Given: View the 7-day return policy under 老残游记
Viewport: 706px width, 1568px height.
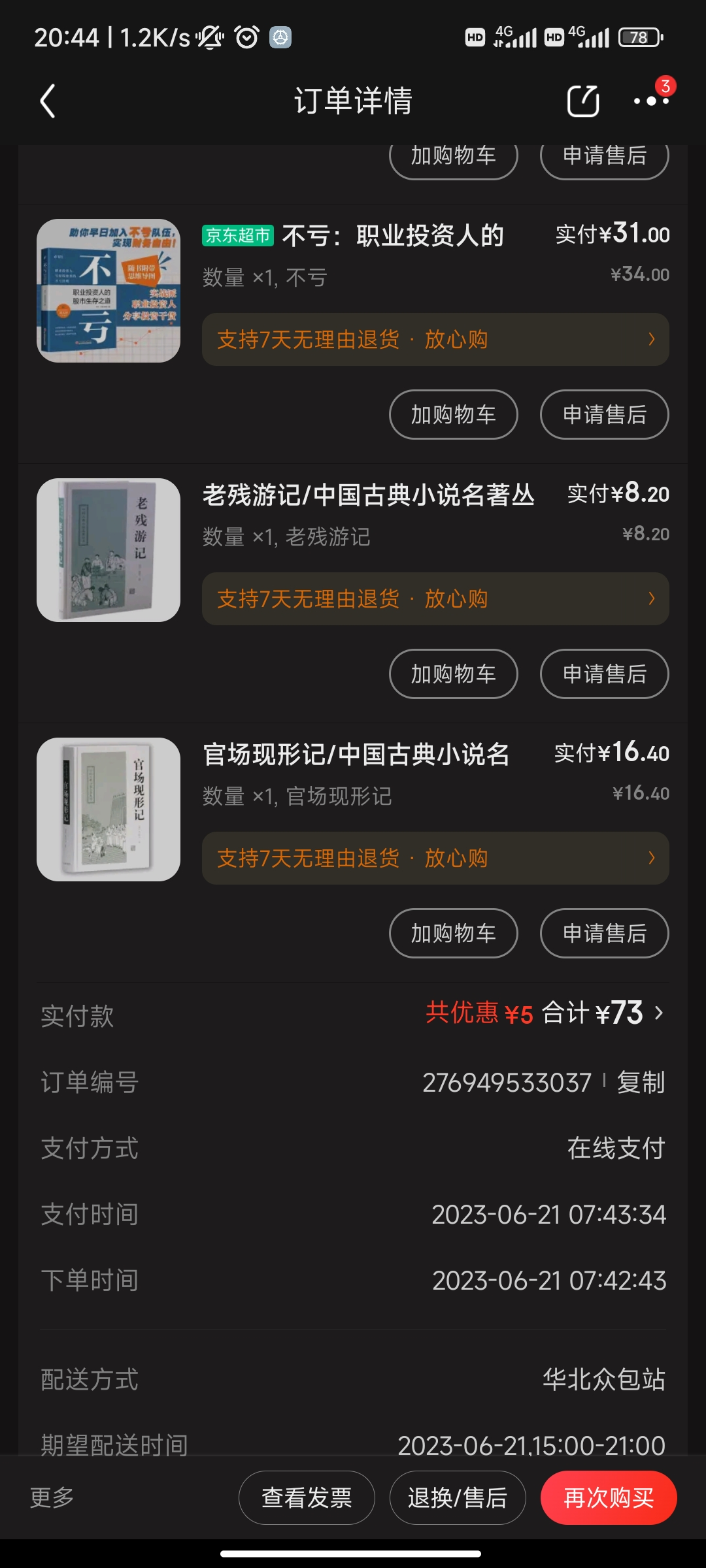Looking at the screenshot, I should pos(435,599).
